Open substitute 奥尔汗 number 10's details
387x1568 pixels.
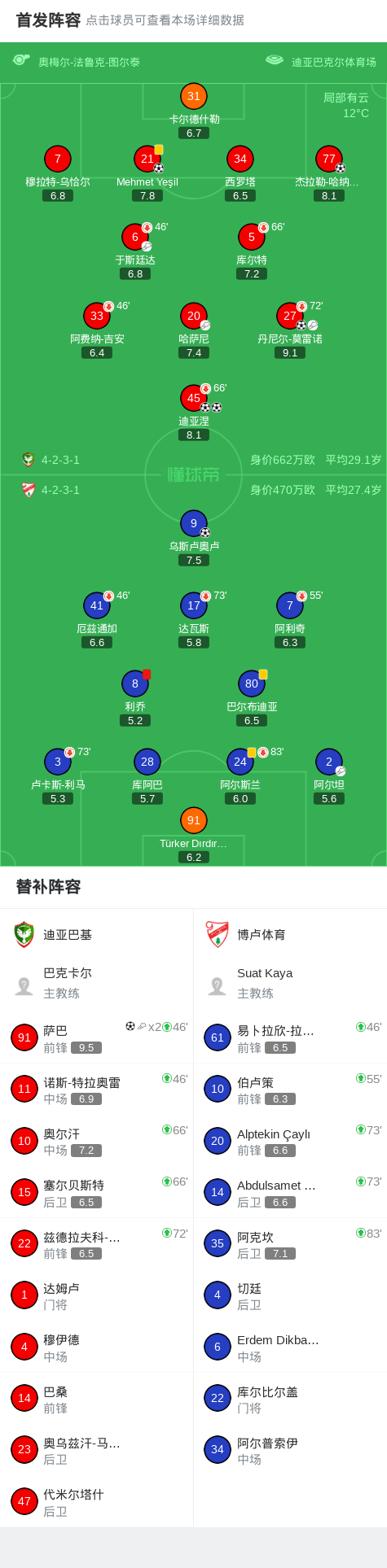coord(97,1140)
